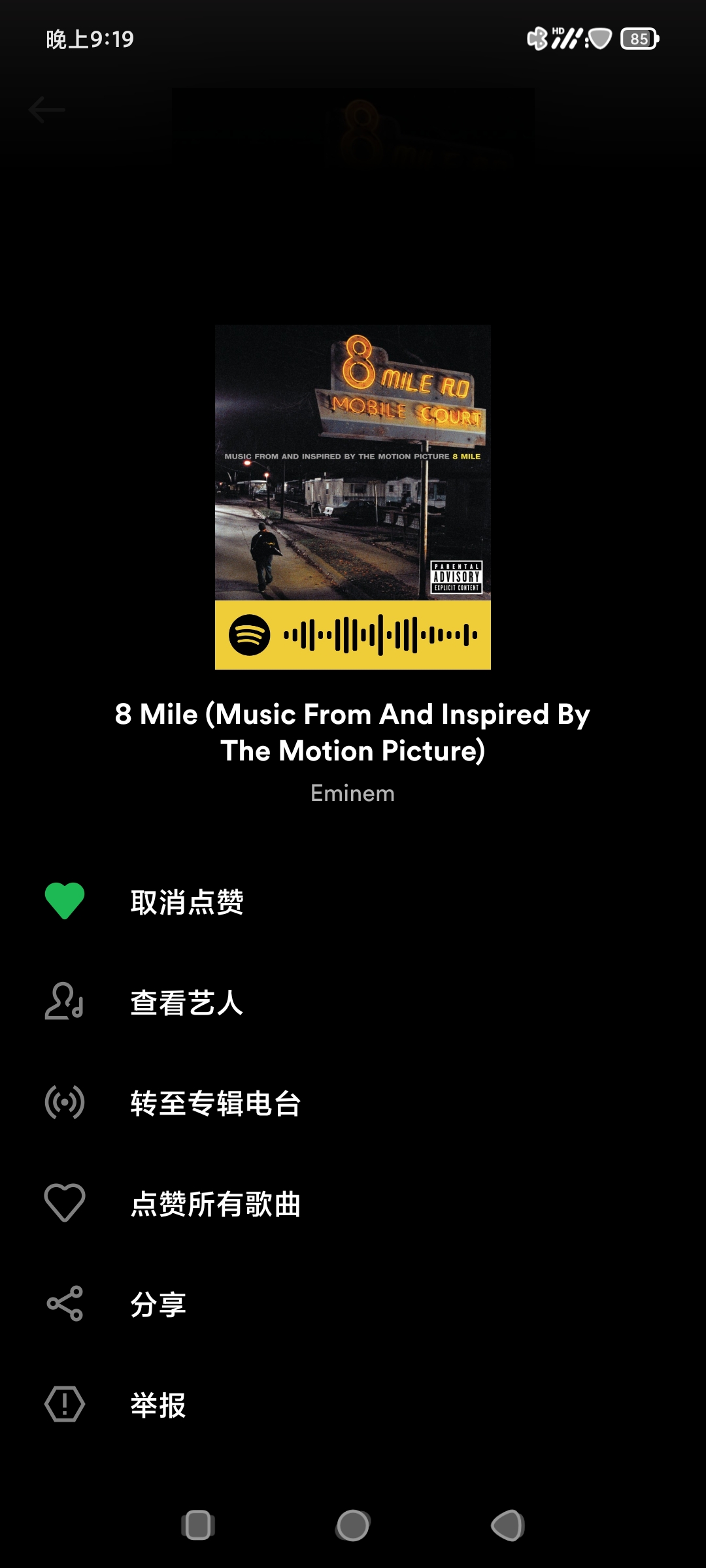Go to album radio 转至专辑电台

point(215,1103)
